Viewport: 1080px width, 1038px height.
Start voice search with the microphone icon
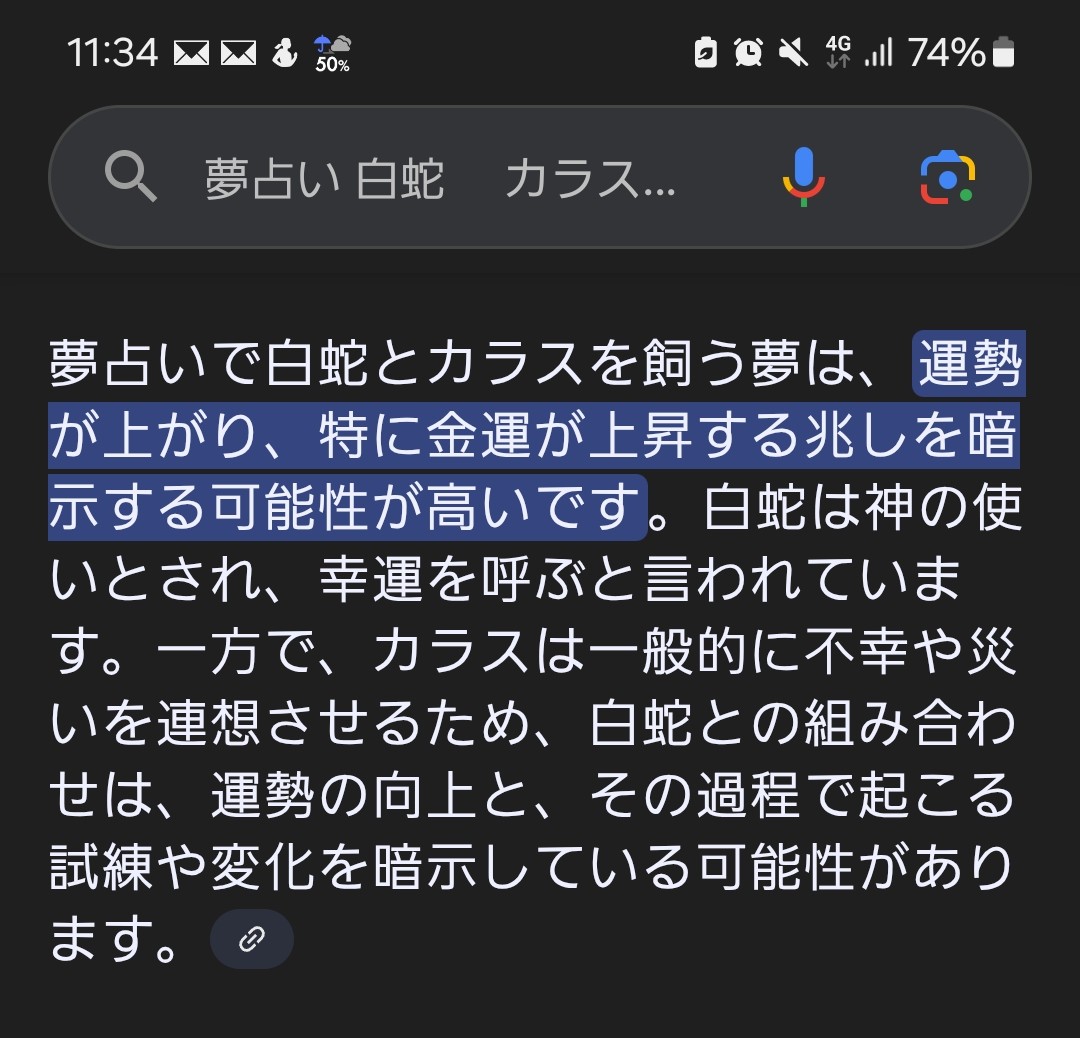(803, 177)
